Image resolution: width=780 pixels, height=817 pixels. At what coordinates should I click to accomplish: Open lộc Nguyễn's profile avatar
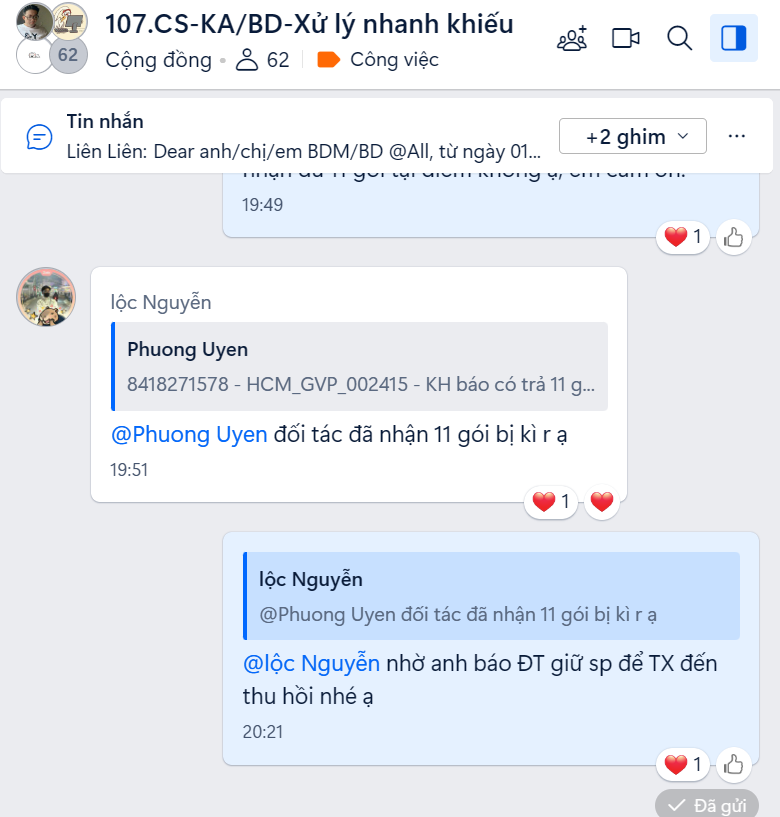click(x=46, y=296)
